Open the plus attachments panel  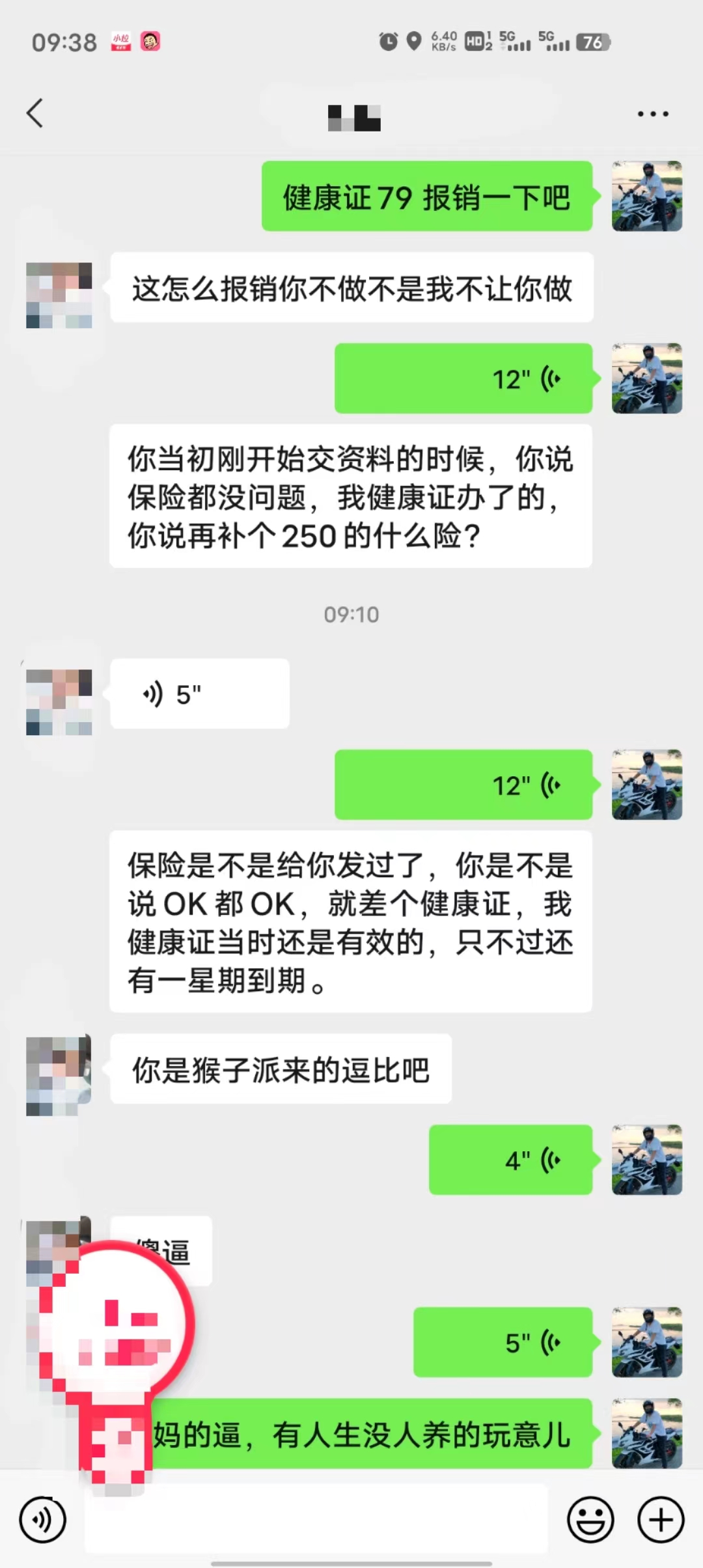click(661, 1520)
